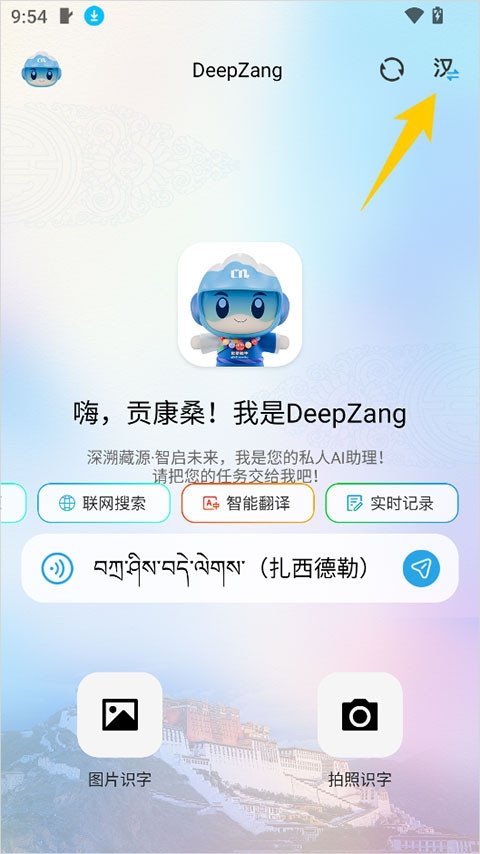Tap the mascot avatar in the top bar

(x=41, y=70)
